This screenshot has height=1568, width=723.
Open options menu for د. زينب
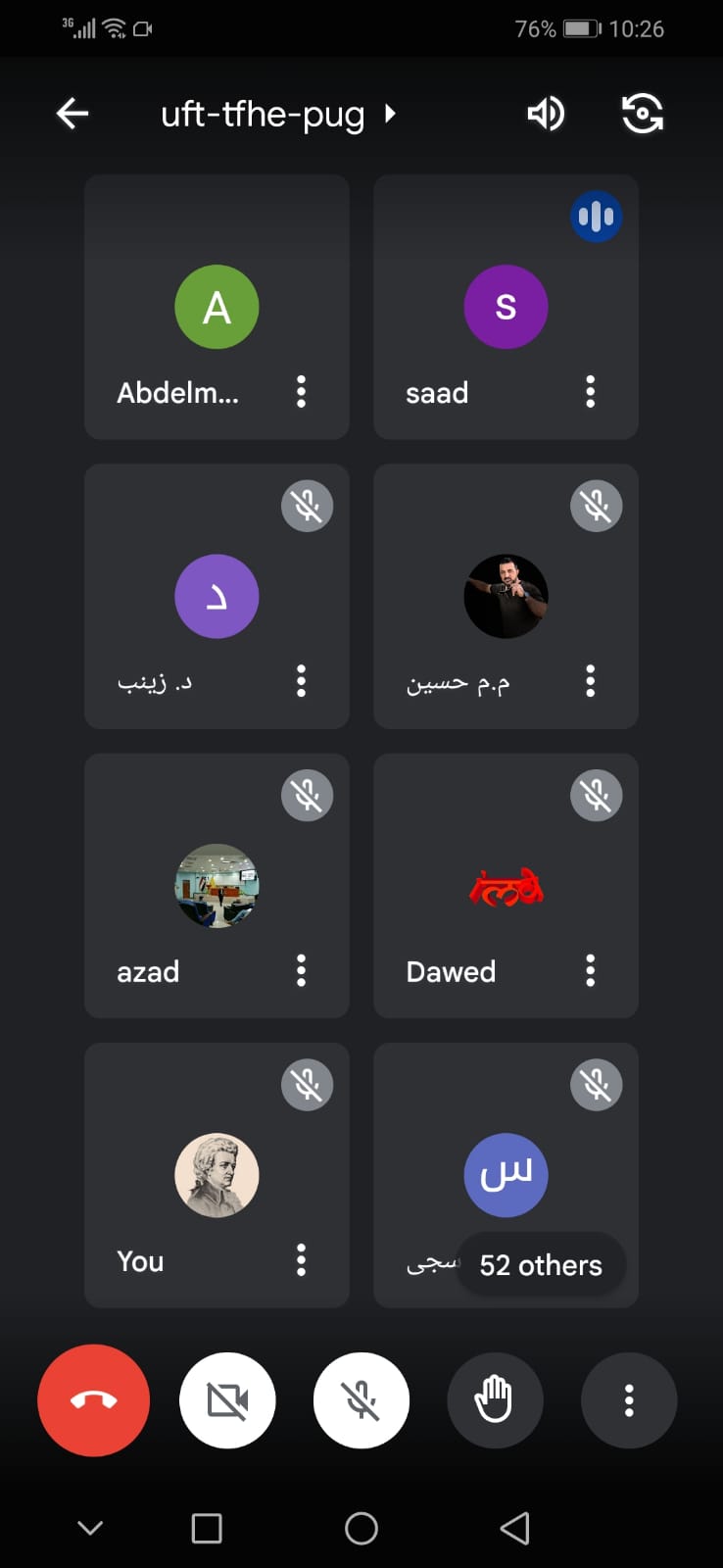(x=301, y=681)
